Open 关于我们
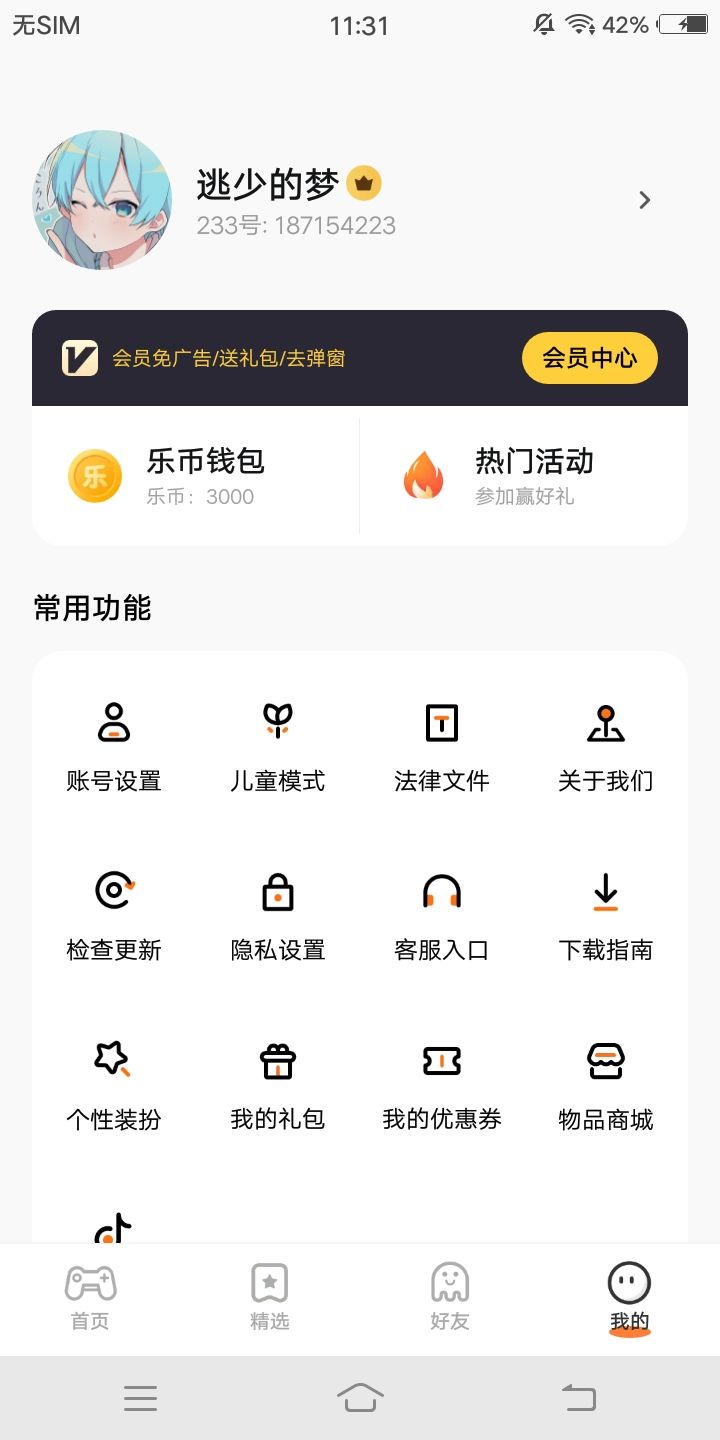The width and height of the screenshot is (720, 1440). pyautogui.click(x=606, y=747)
